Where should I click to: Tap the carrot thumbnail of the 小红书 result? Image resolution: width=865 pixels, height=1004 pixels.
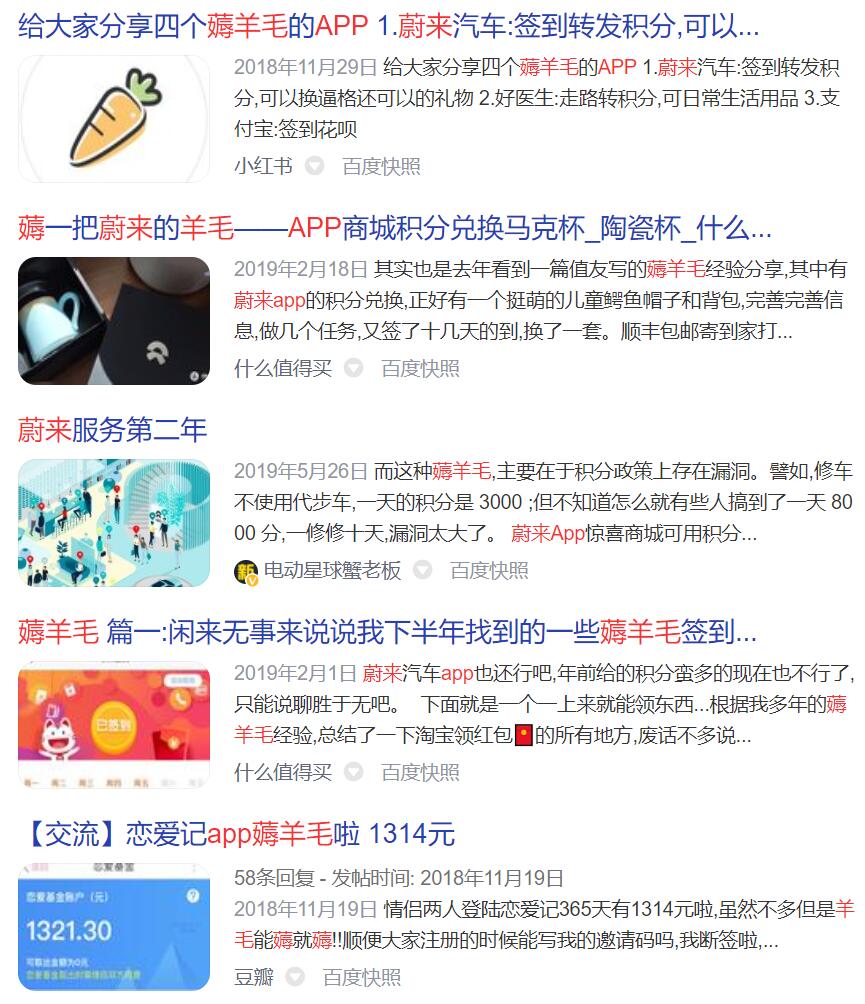point(114,118)
